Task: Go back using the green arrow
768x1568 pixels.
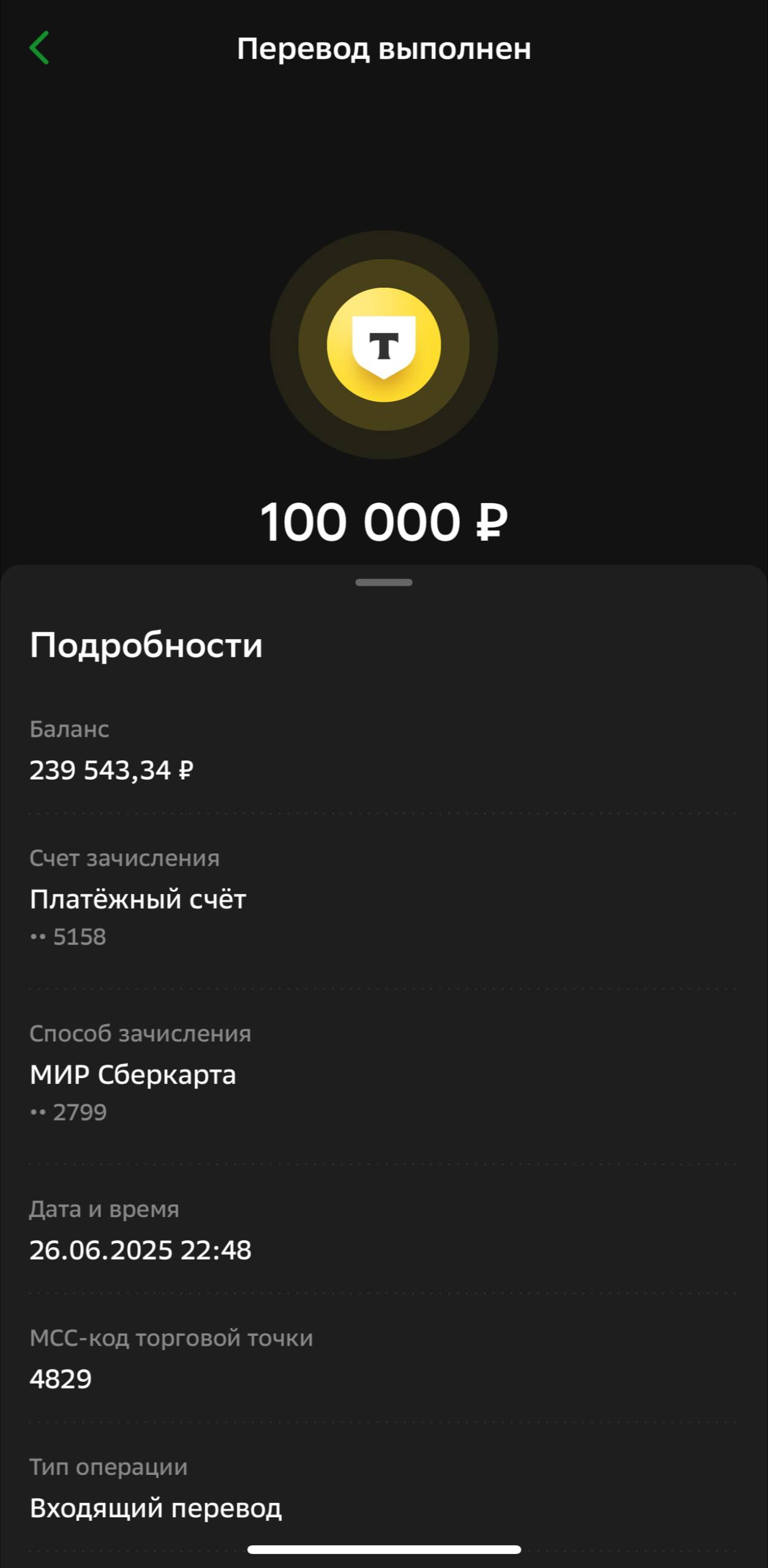Action: point(39,48)
